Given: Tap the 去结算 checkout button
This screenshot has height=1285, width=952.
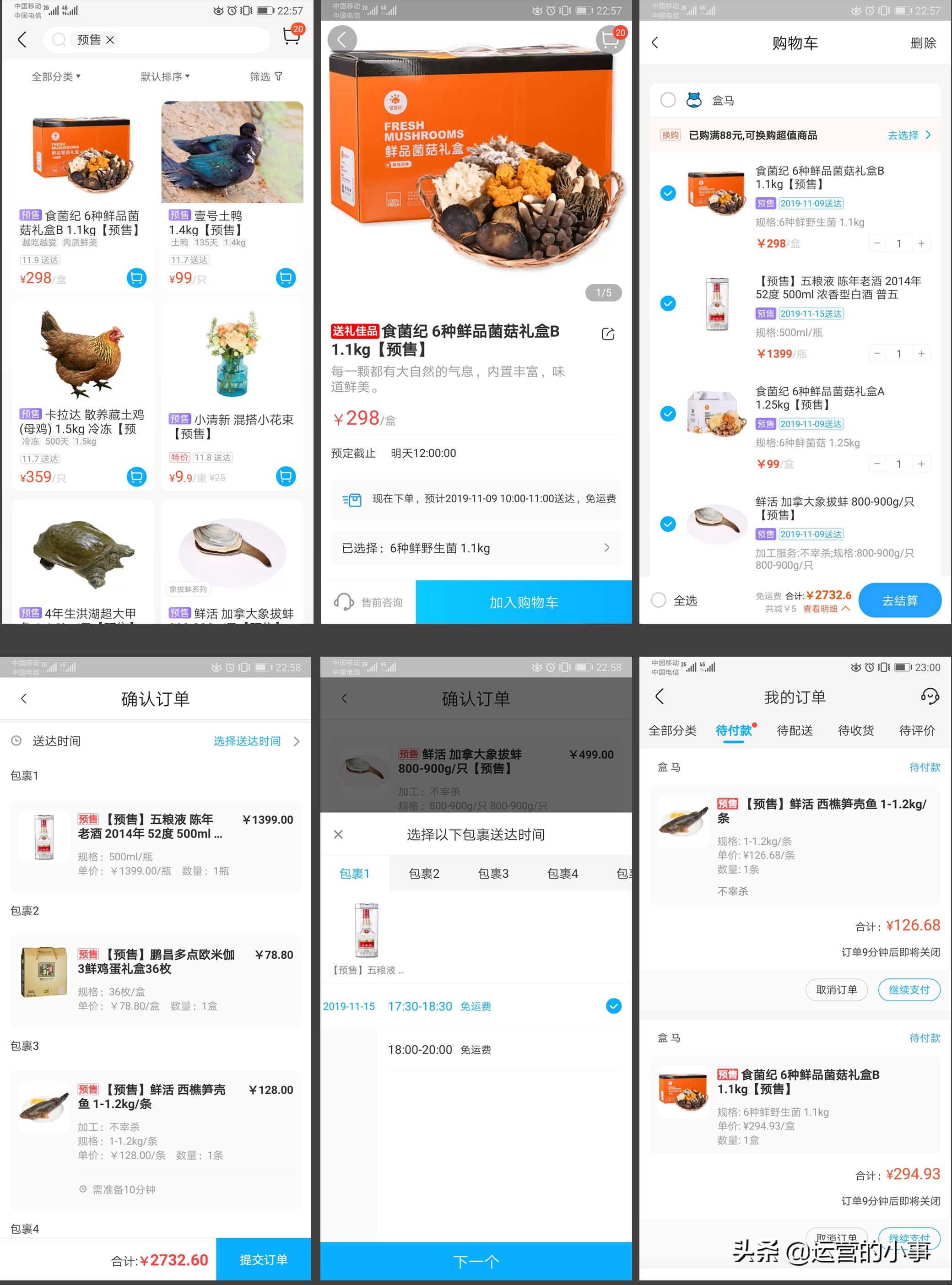Looking at the screenshot, I should pyautogui.click(x=900, y=600).
